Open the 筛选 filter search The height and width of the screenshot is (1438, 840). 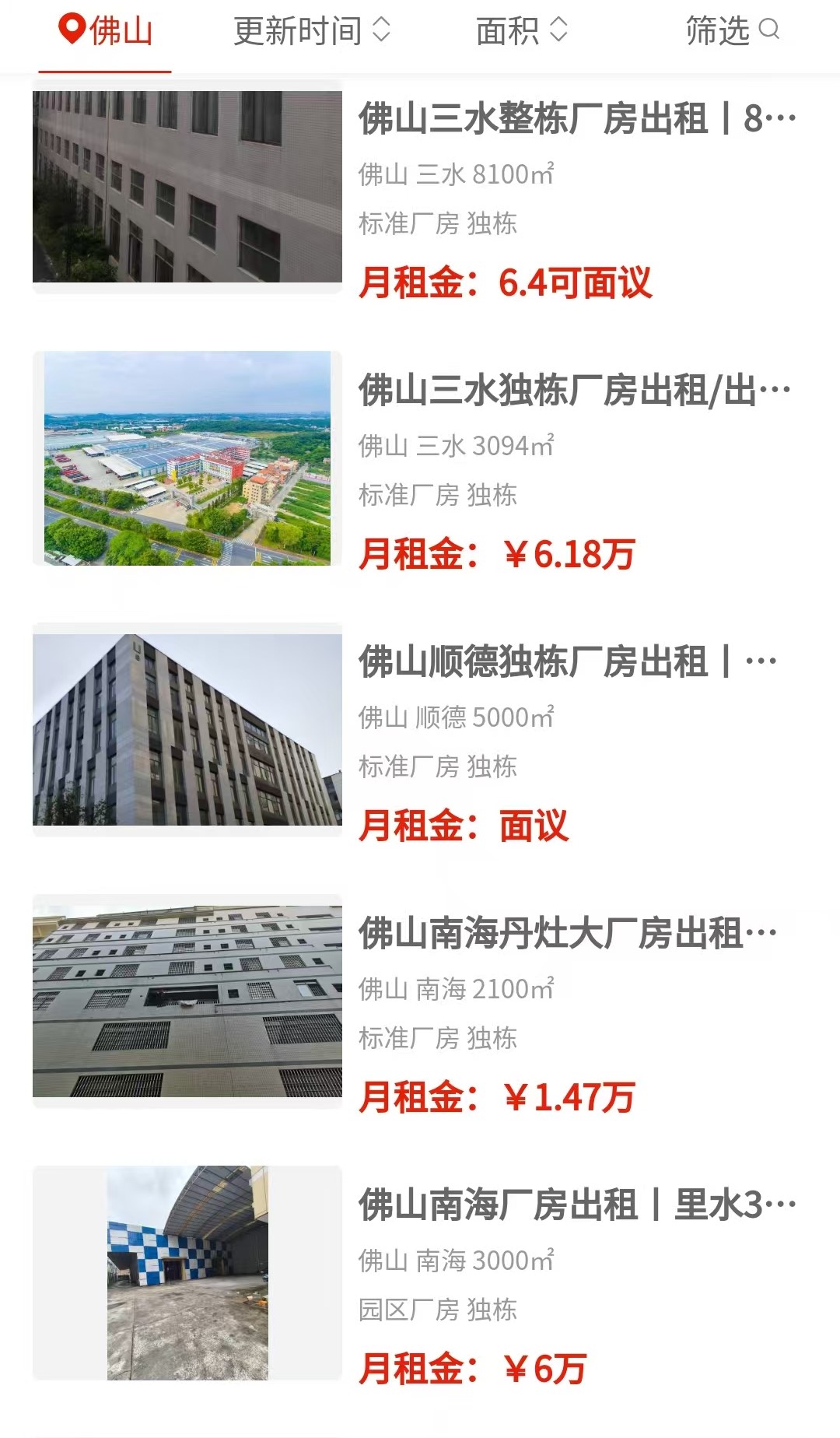pyautogui.click(x=731, y=31)
